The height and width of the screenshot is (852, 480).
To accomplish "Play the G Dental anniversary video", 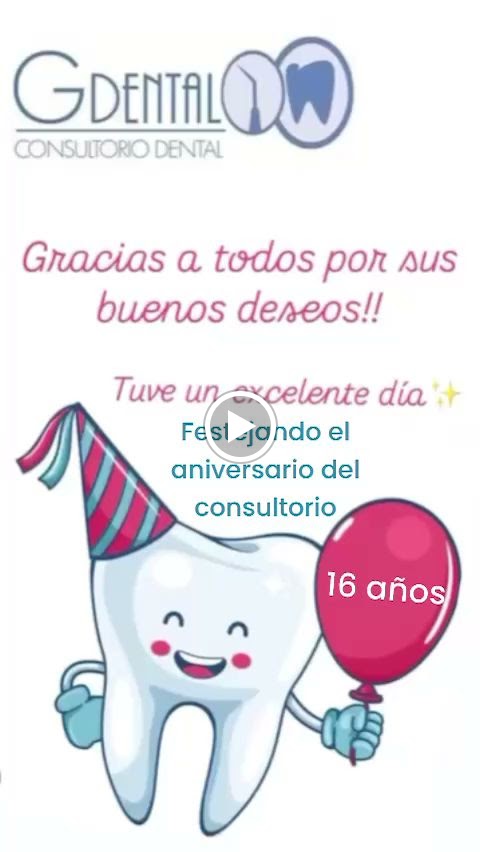I will point(240,426).
